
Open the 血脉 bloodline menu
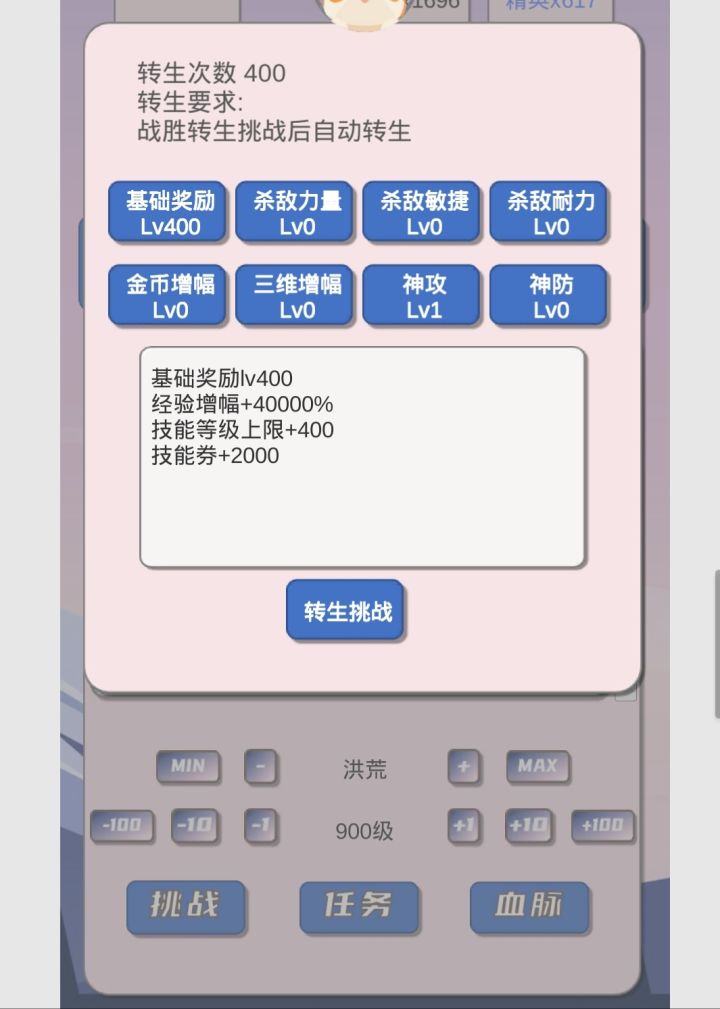click(530, 908)
